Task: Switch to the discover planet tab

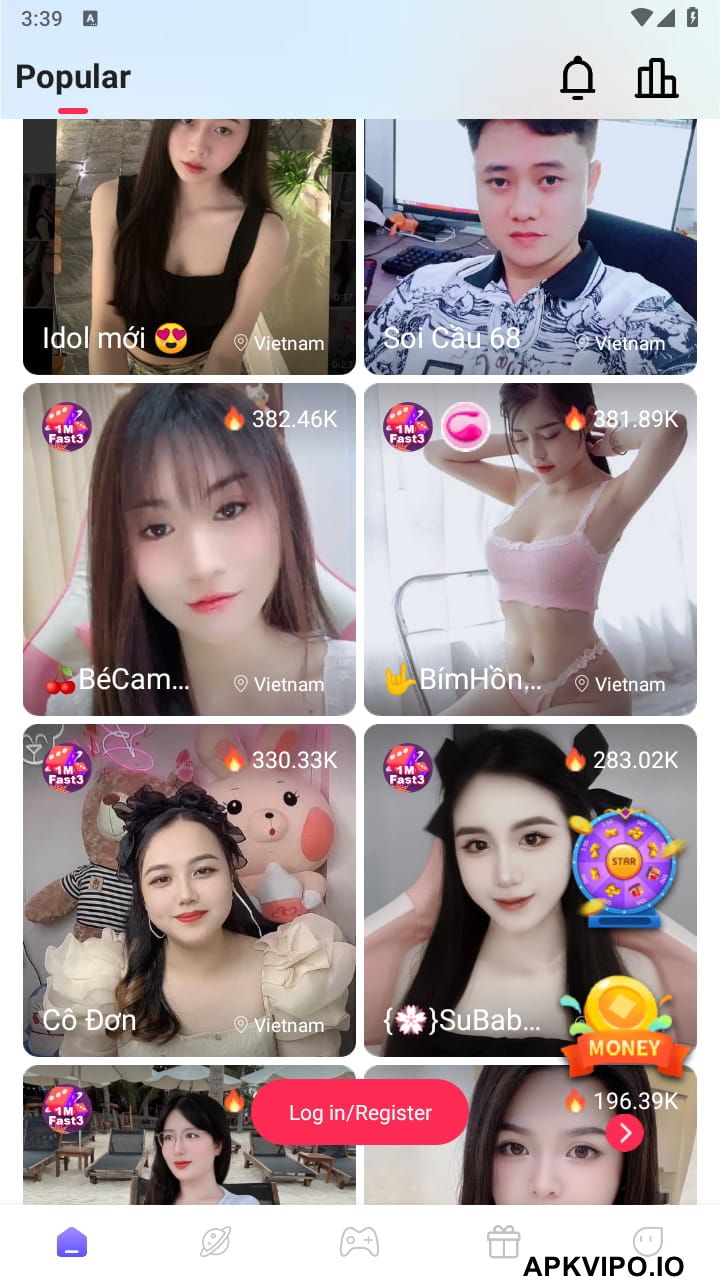Action: tap(216, 1242)
